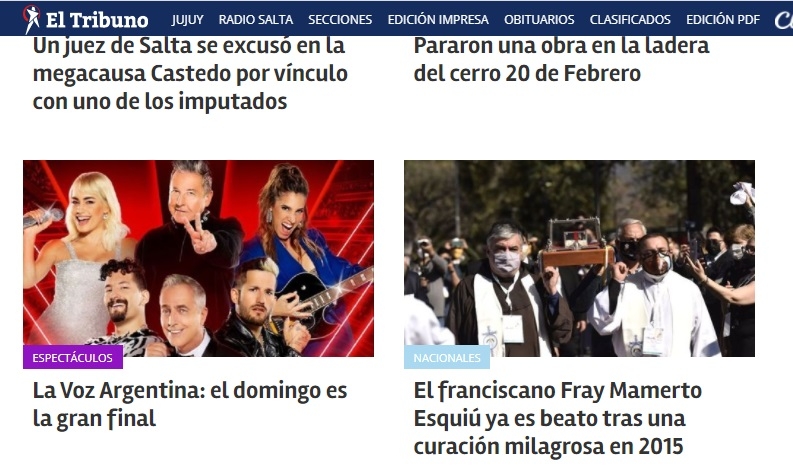
Task: Open Clasificados
Action: coord(630,20)
